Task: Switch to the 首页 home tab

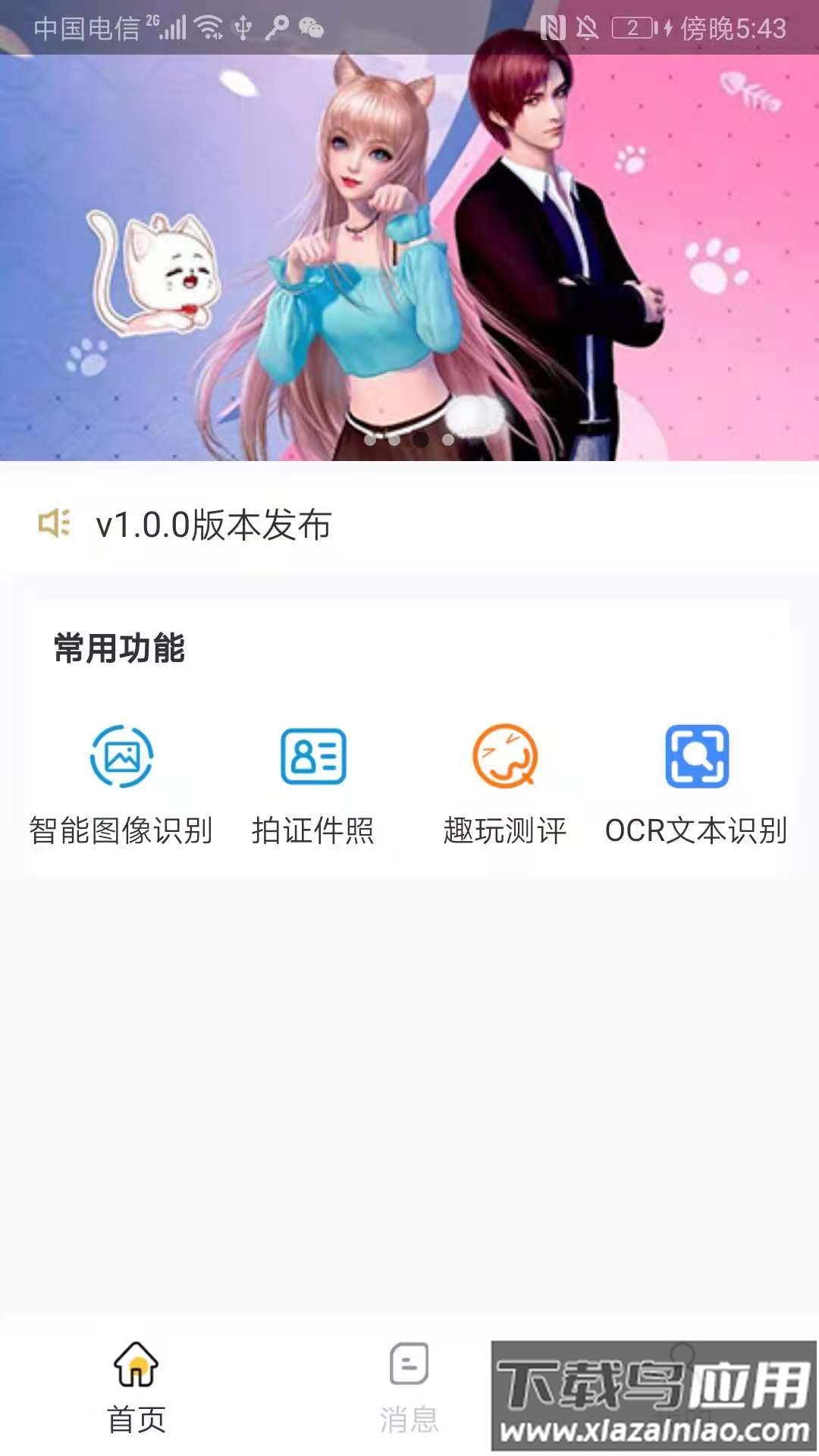Action: pyautogui.click(x=135, y=1395)
